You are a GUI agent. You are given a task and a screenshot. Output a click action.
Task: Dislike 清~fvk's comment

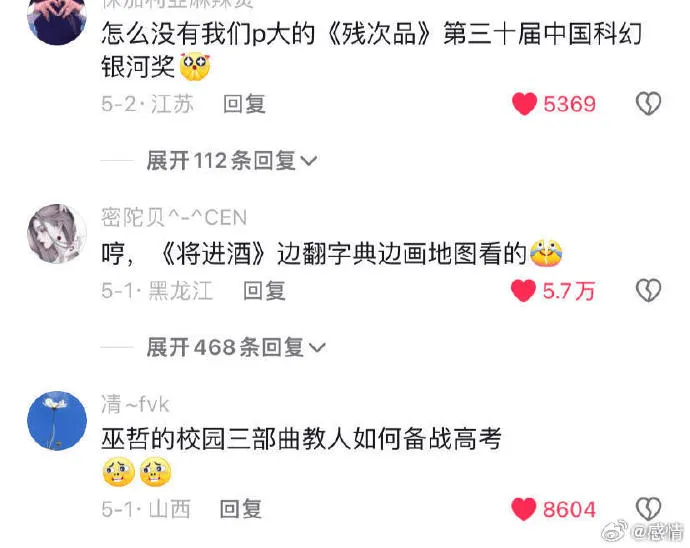point(648,509)
